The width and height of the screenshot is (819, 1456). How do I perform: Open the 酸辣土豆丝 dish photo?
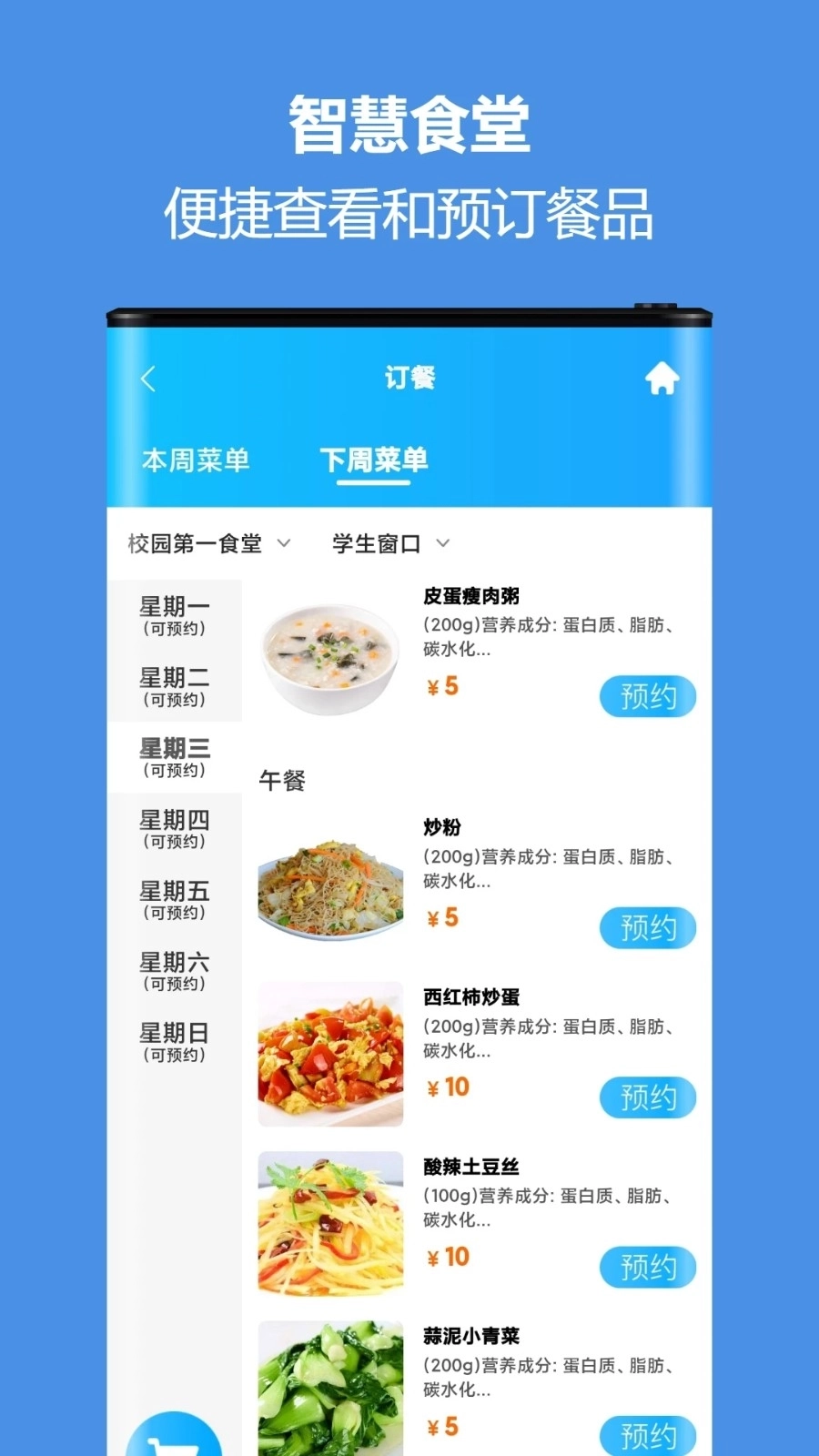click(329, 1223)
